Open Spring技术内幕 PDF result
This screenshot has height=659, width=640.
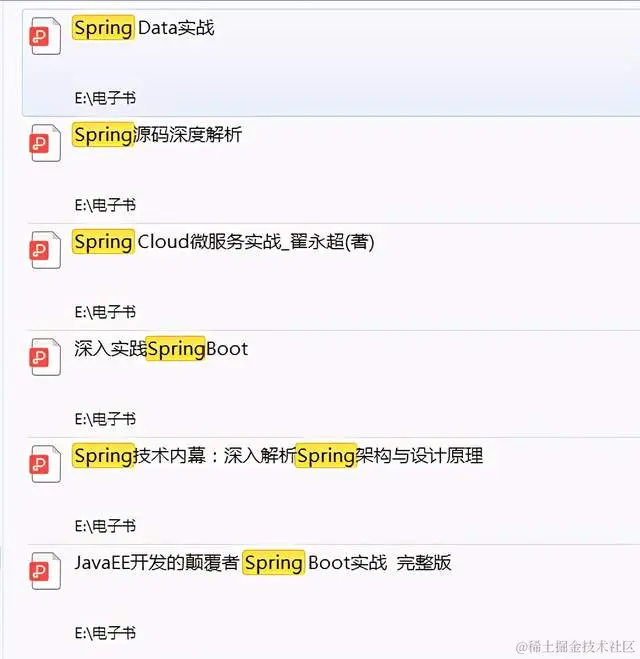click(x=278, y=456)
